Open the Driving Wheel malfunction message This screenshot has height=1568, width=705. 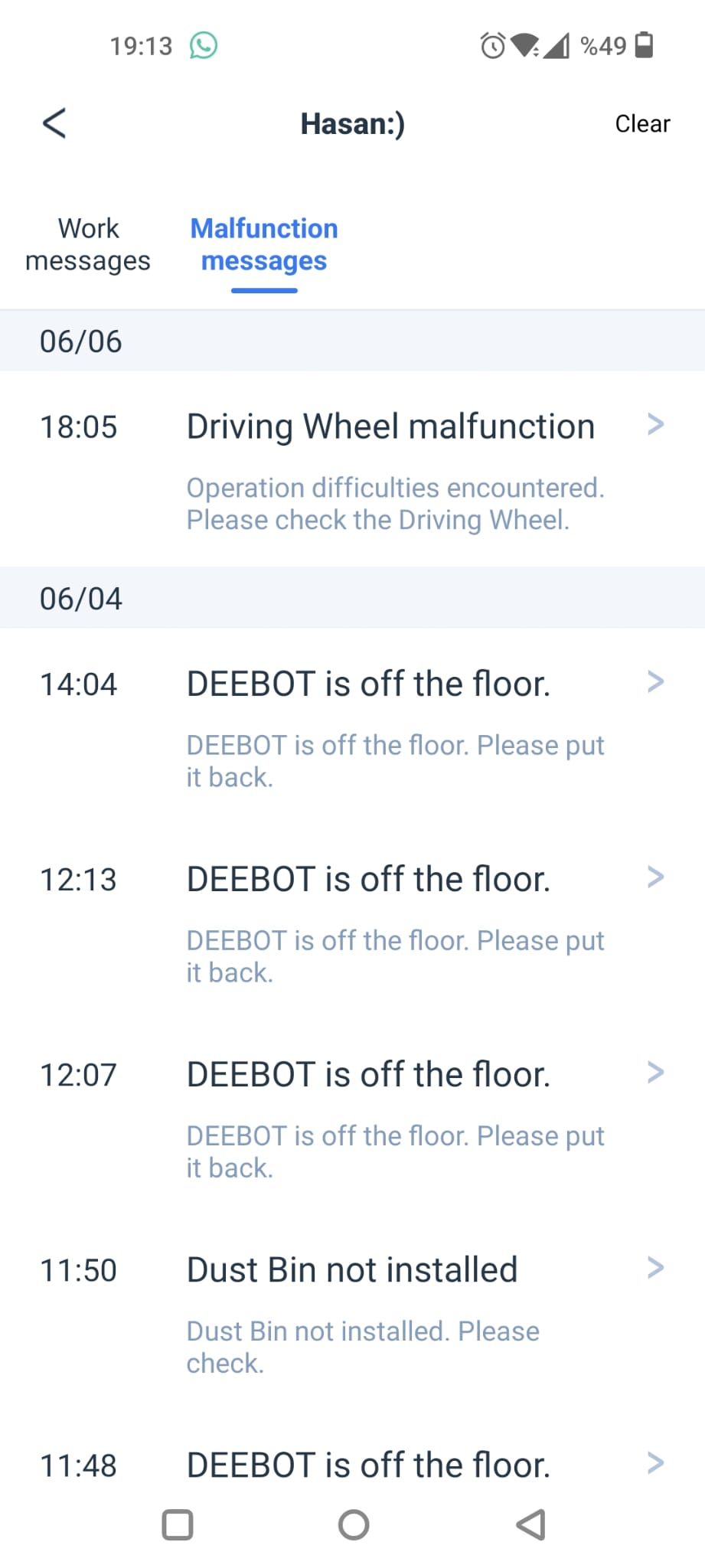tap(352, 469)
